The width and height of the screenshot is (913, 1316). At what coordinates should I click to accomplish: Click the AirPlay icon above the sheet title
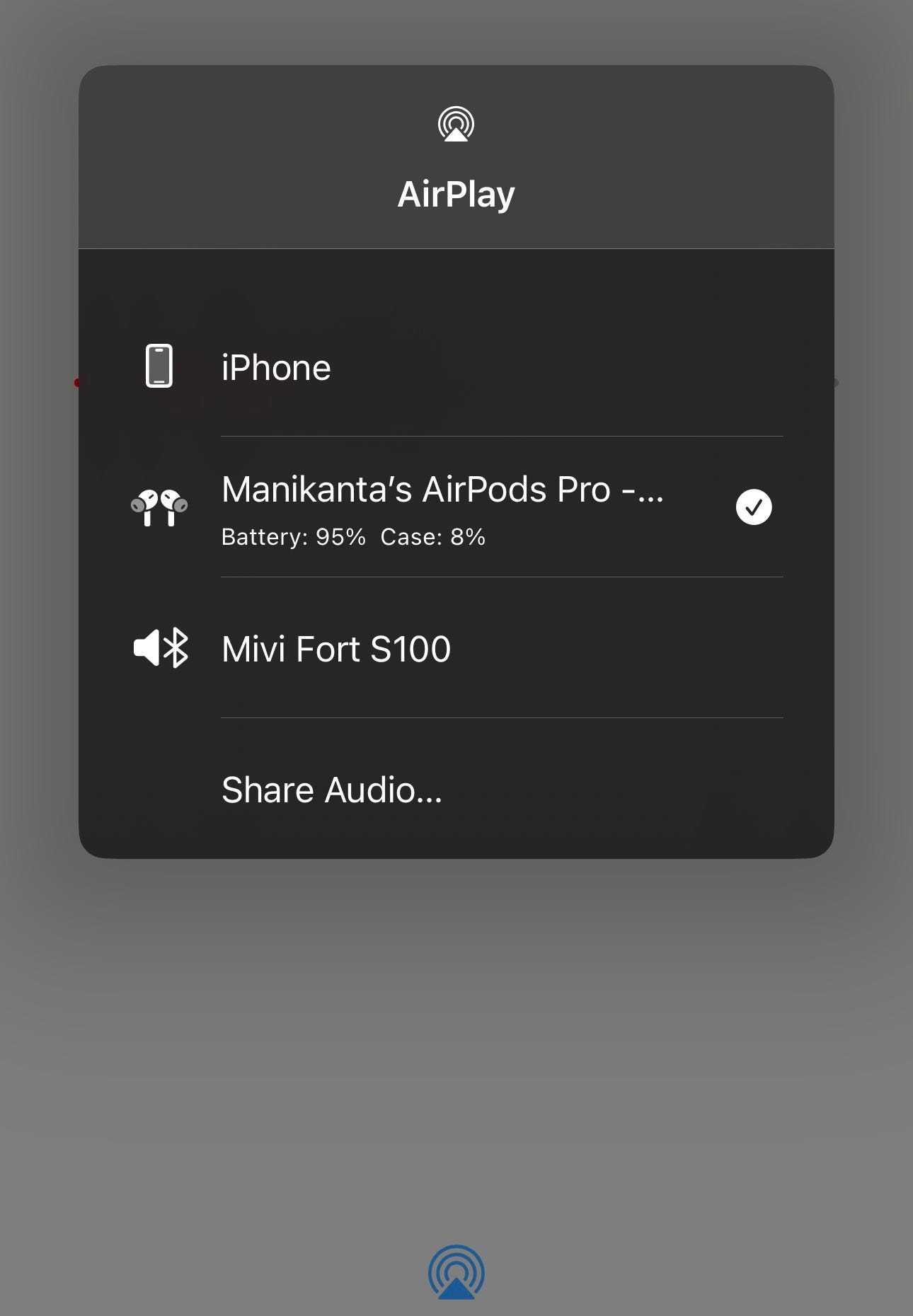click(x=456, y=125)
